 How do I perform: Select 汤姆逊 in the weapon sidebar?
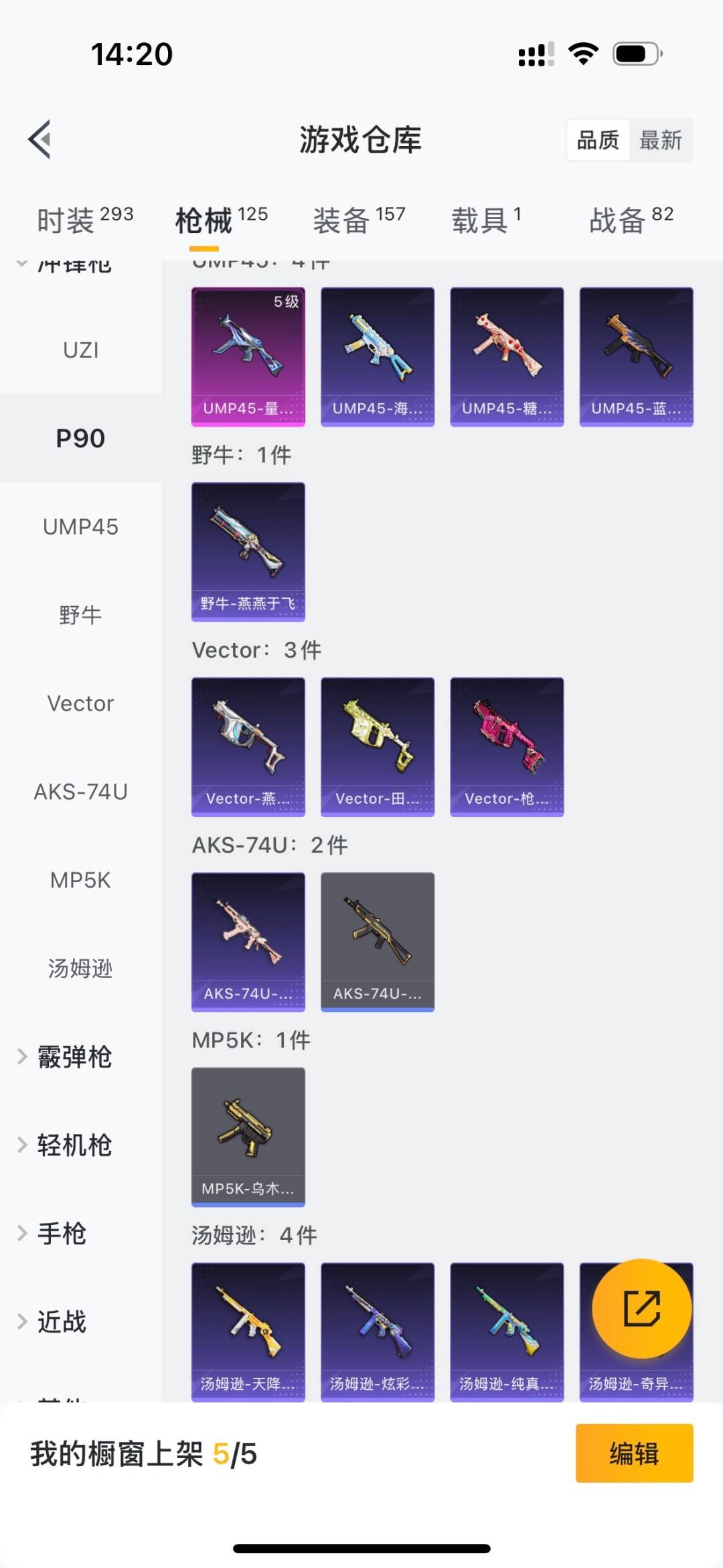(x=81, y=969)
